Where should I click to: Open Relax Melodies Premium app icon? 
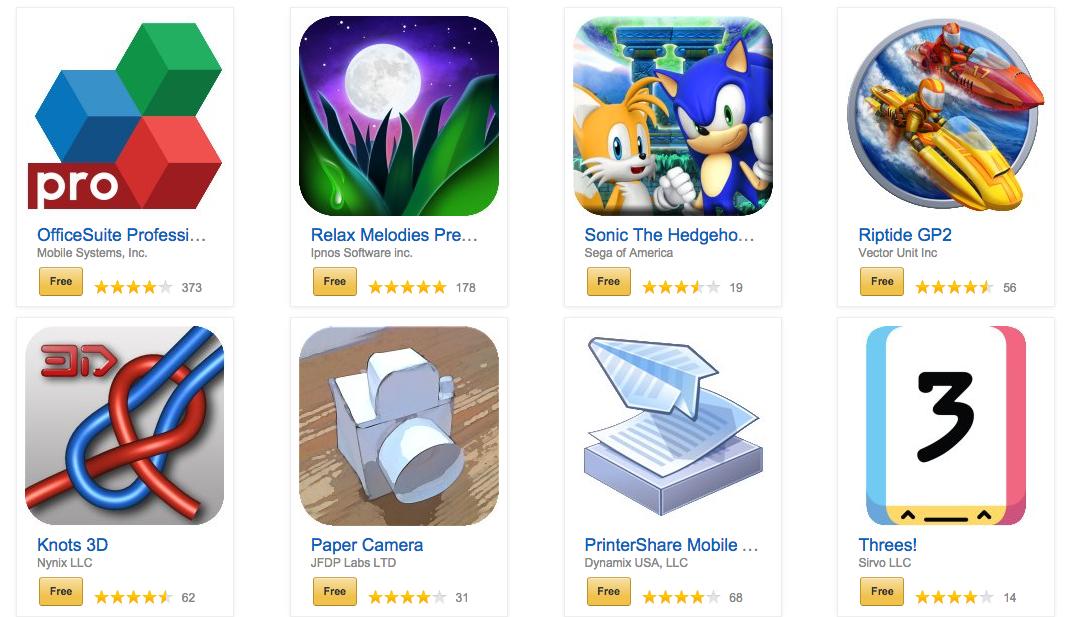[398, 115]
